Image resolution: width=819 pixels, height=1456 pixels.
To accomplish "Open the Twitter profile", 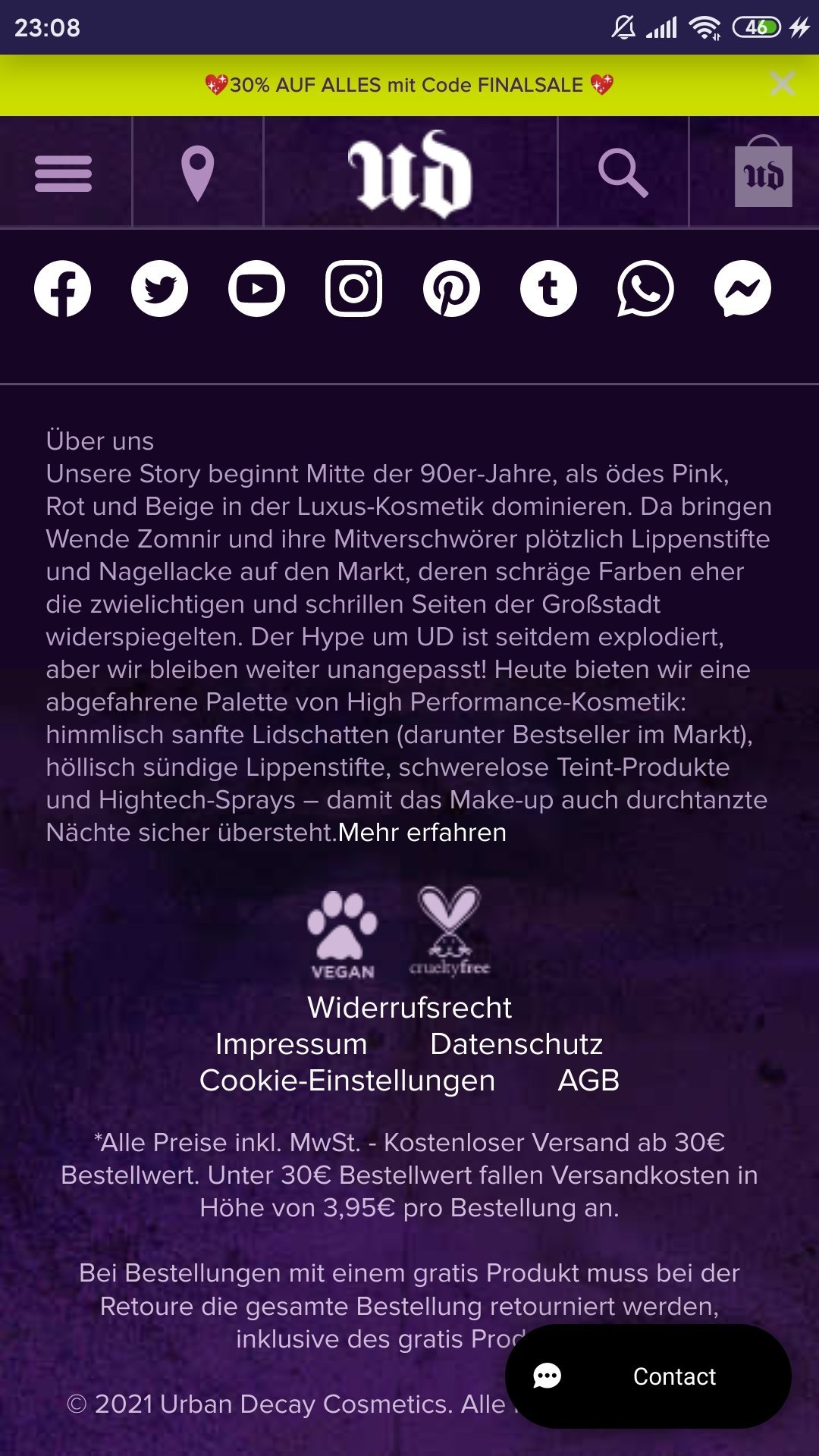I will coord(159,289).
